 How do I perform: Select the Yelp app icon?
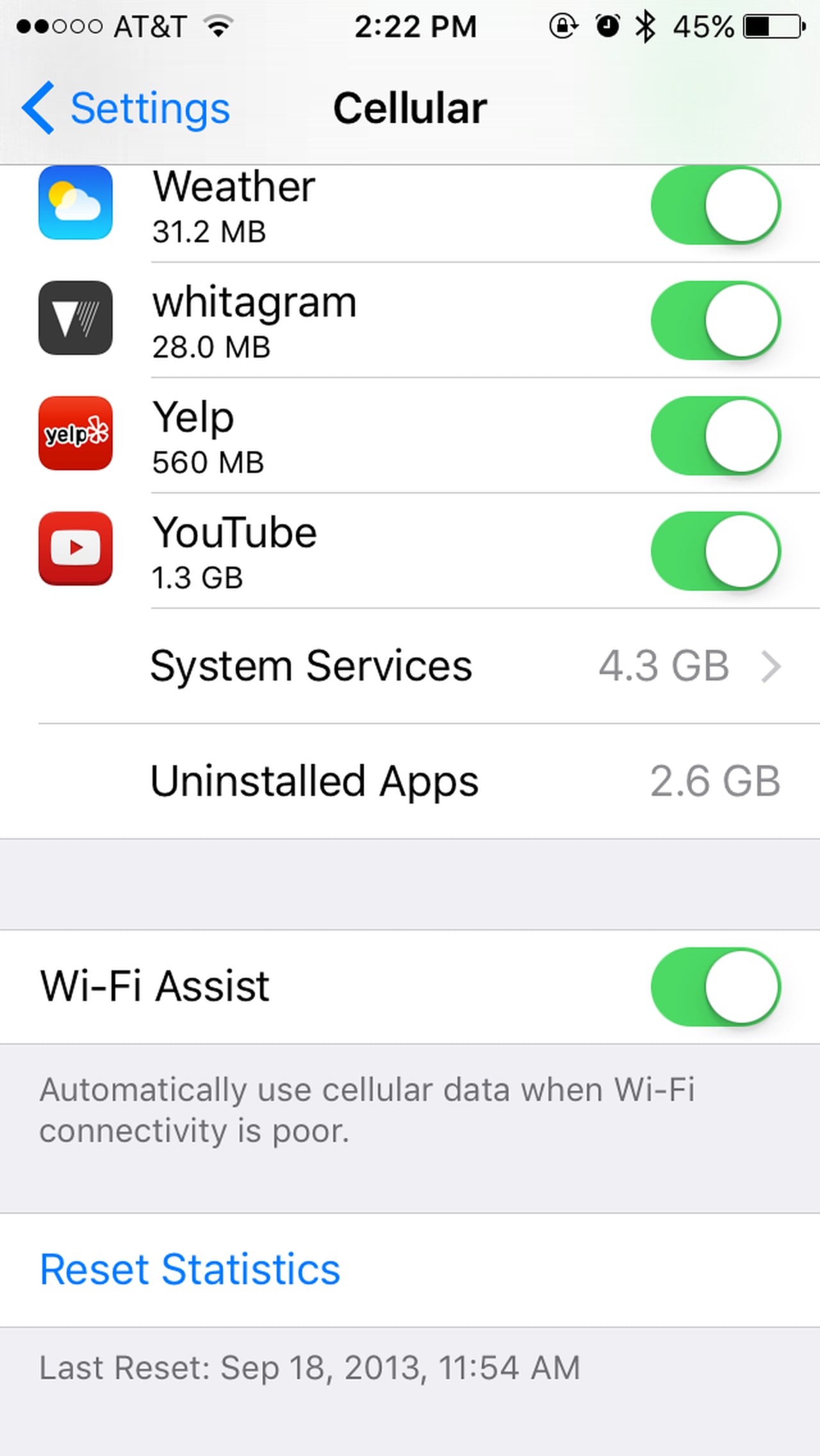point(75,434)
